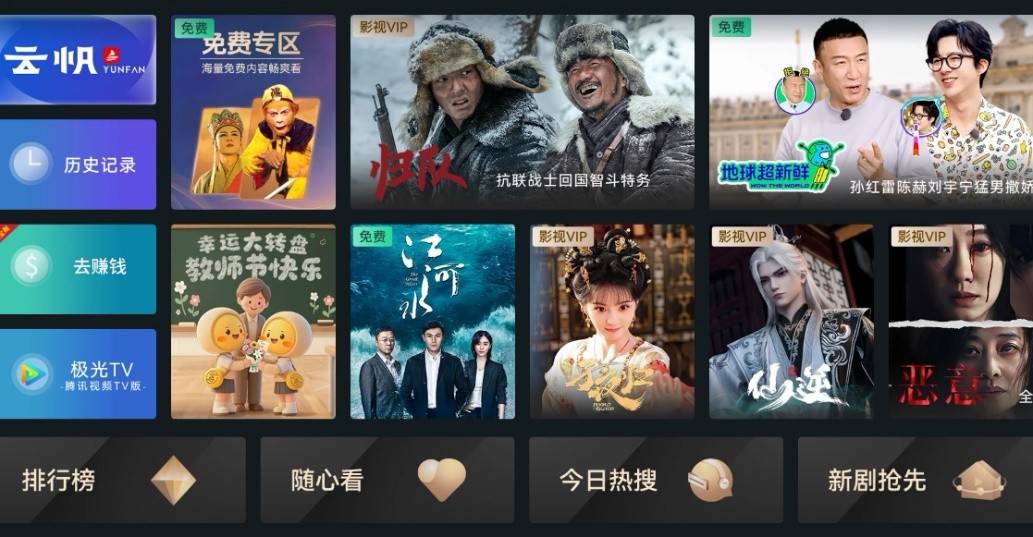Open the 幸运大转盘 教师节快乐 promotion
Viewport: 1033px width, 537px height.
253,321
